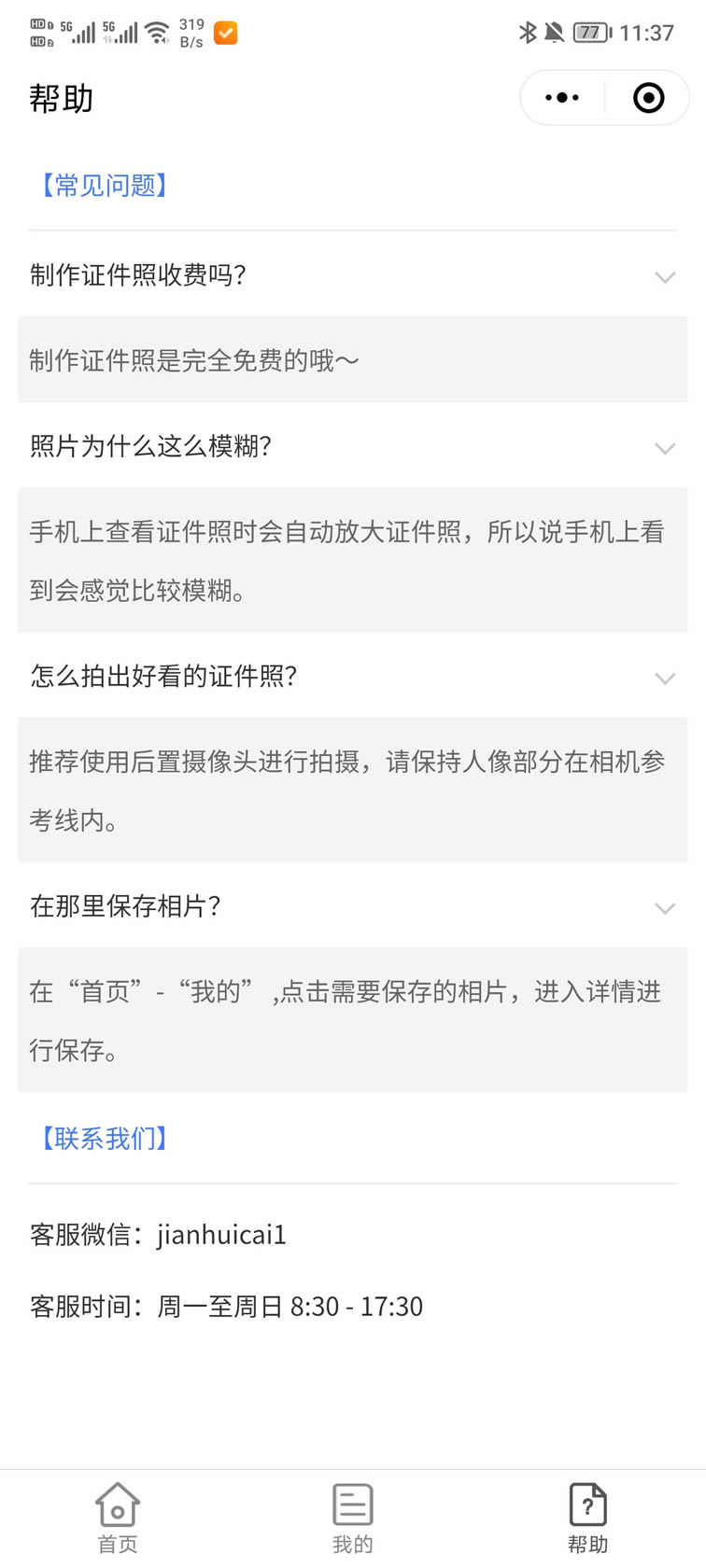Select the 帮助 tab
This screenshot has width=706, height=1568.
coord(588,1518)
